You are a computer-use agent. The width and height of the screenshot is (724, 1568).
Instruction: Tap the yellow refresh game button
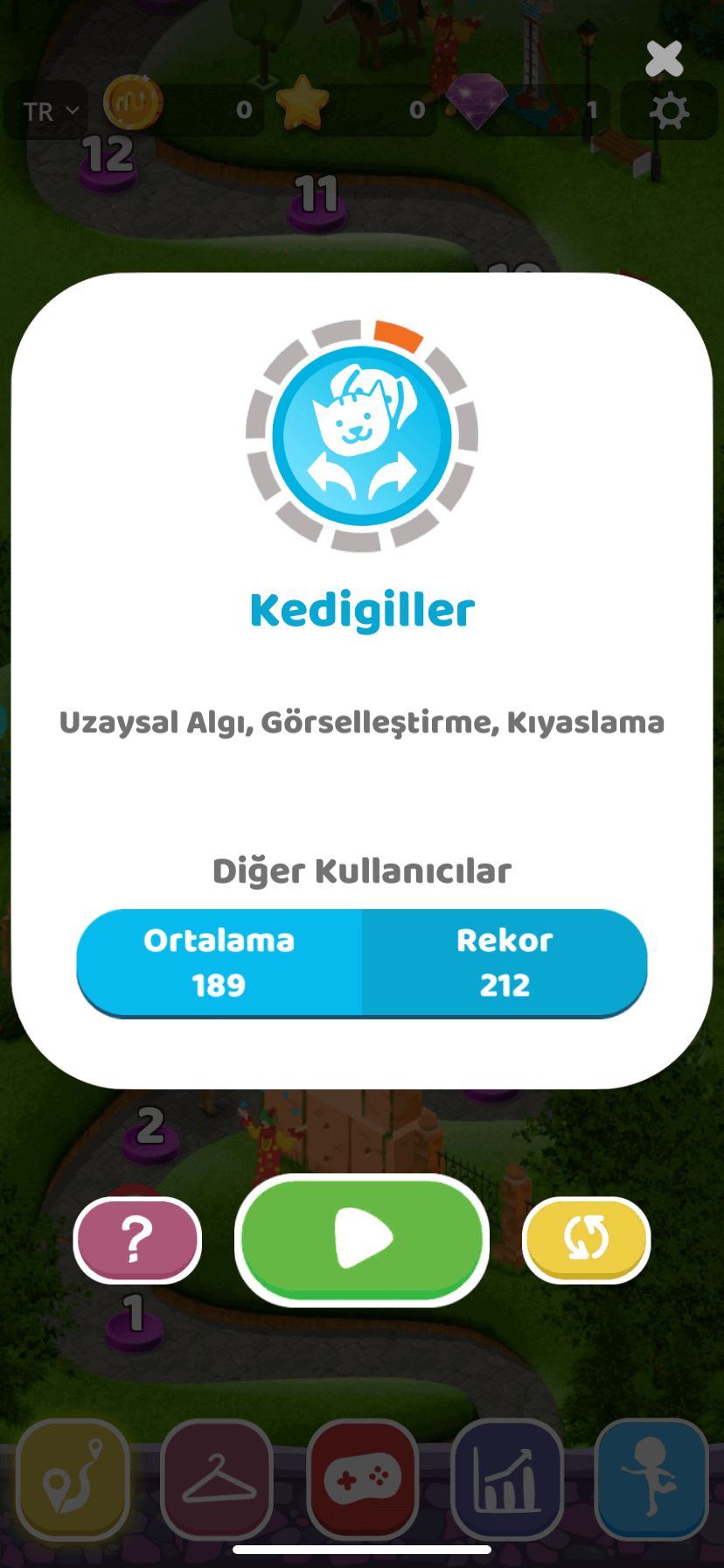(x=586, y=1239)
